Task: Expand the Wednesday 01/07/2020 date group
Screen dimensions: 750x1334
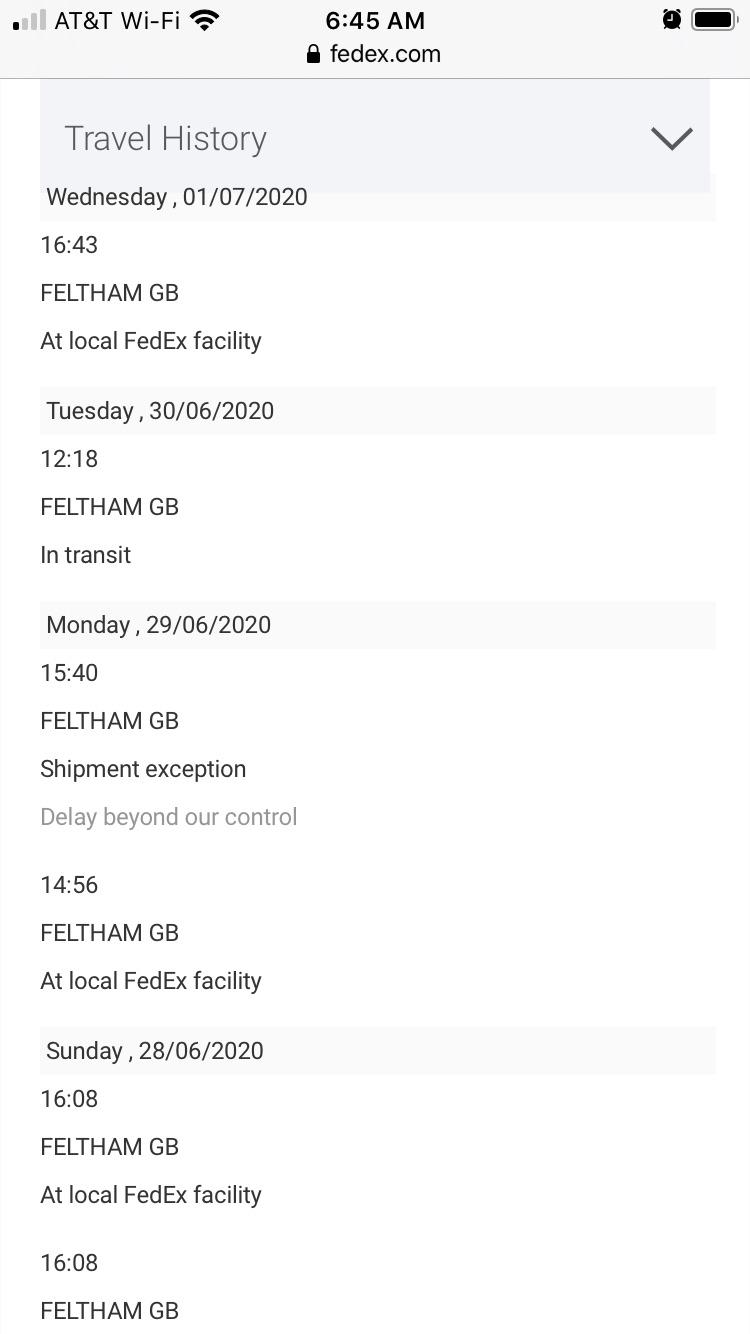Action: pos(176,197)
